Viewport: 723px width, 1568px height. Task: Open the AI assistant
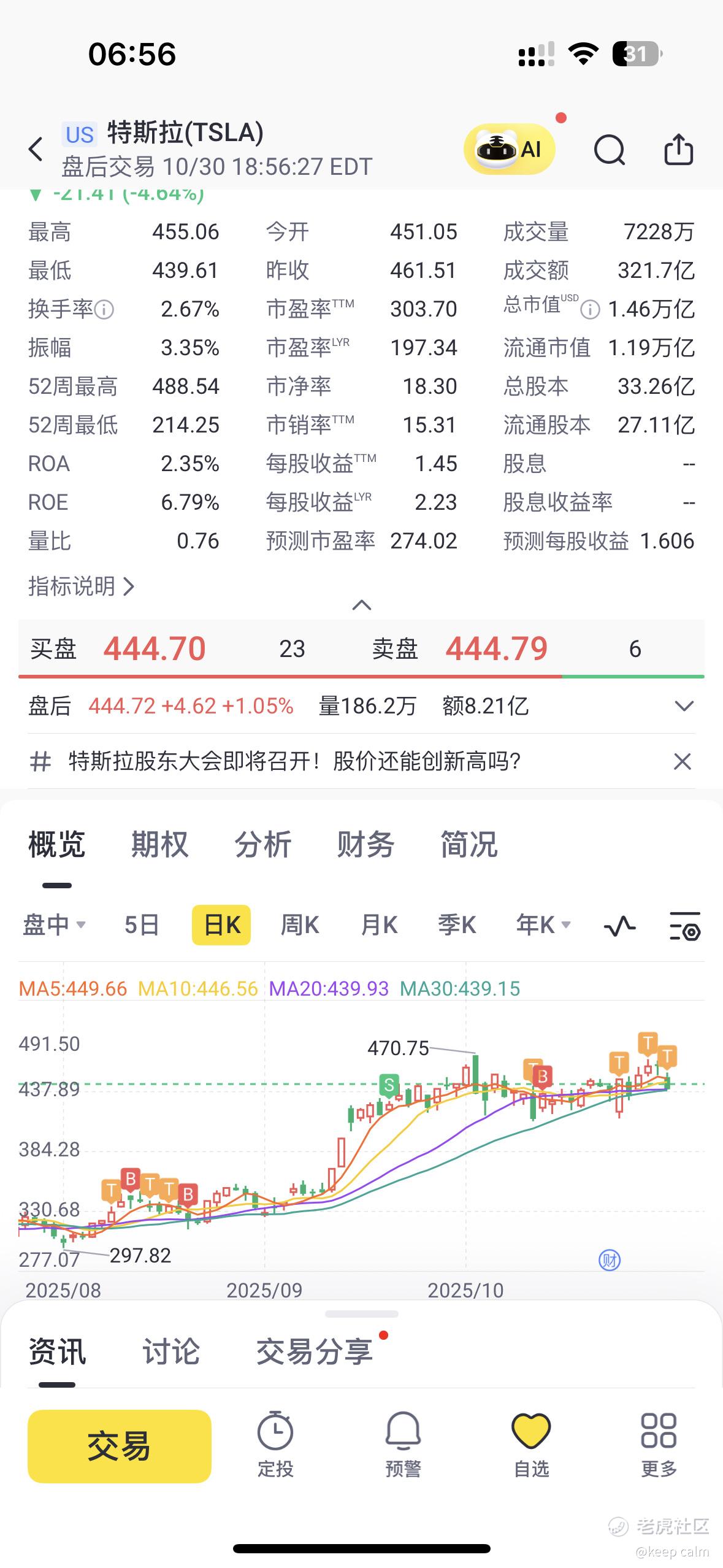pos(510,149)
